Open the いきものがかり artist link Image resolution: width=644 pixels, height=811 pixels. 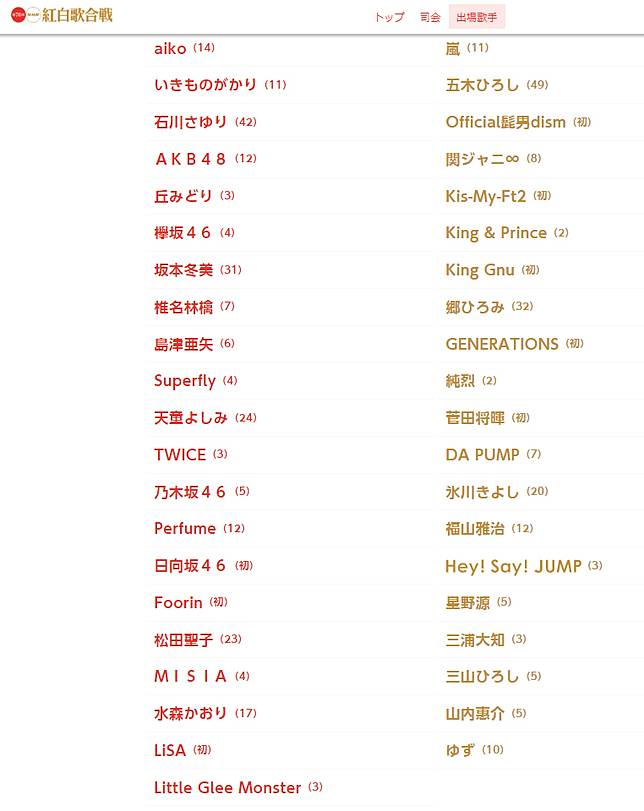pyautogui.click(x=205, y=85)
